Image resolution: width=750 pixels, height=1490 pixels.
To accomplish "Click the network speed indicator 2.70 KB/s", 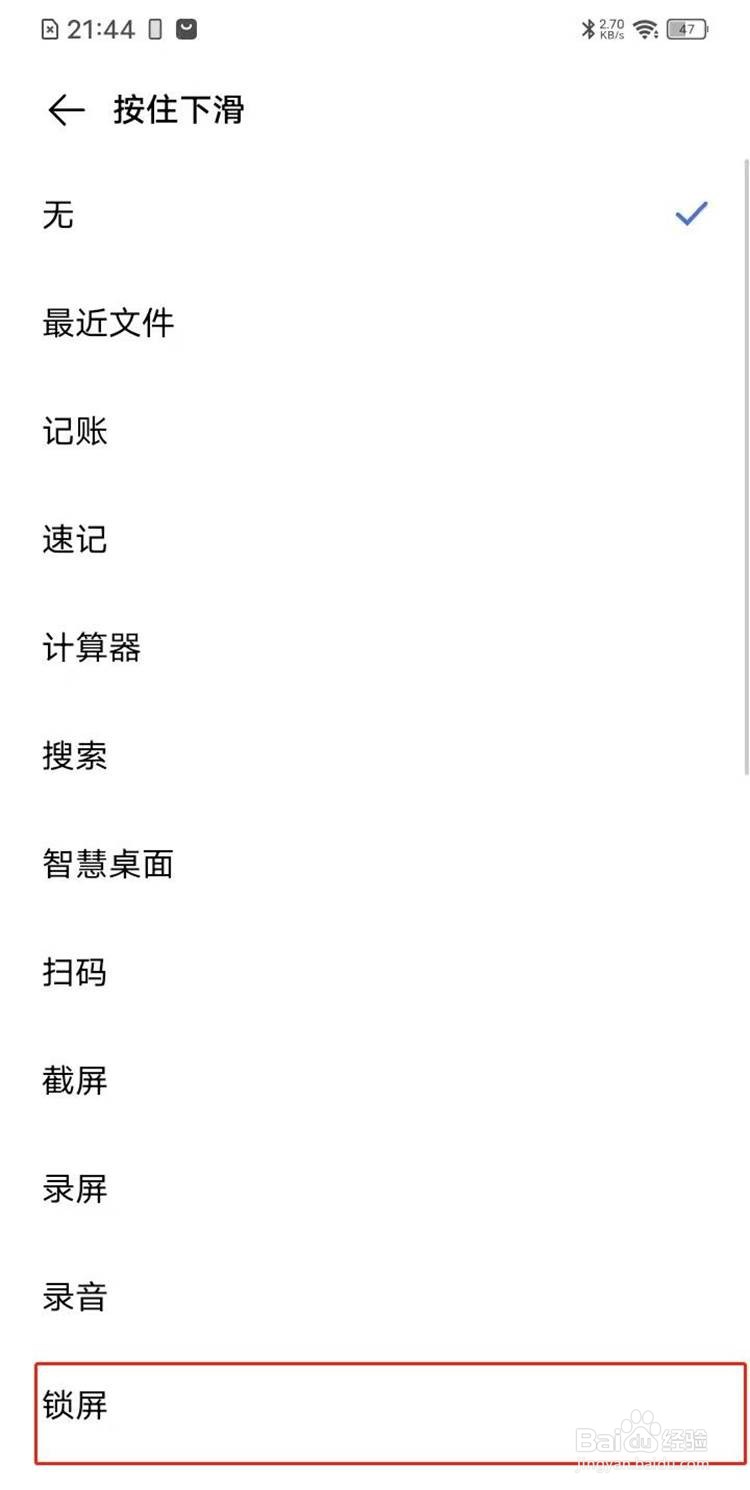I will pos(612,28).
